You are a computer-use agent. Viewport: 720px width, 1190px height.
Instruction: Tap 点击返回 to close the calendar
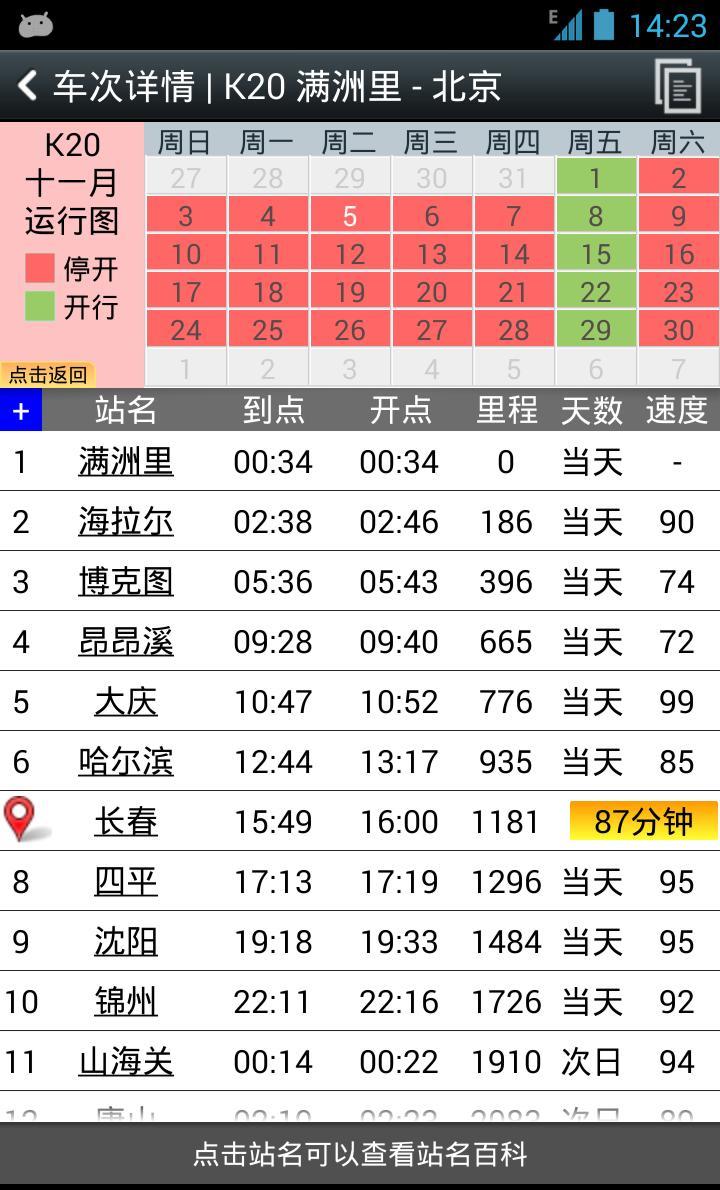48,375
